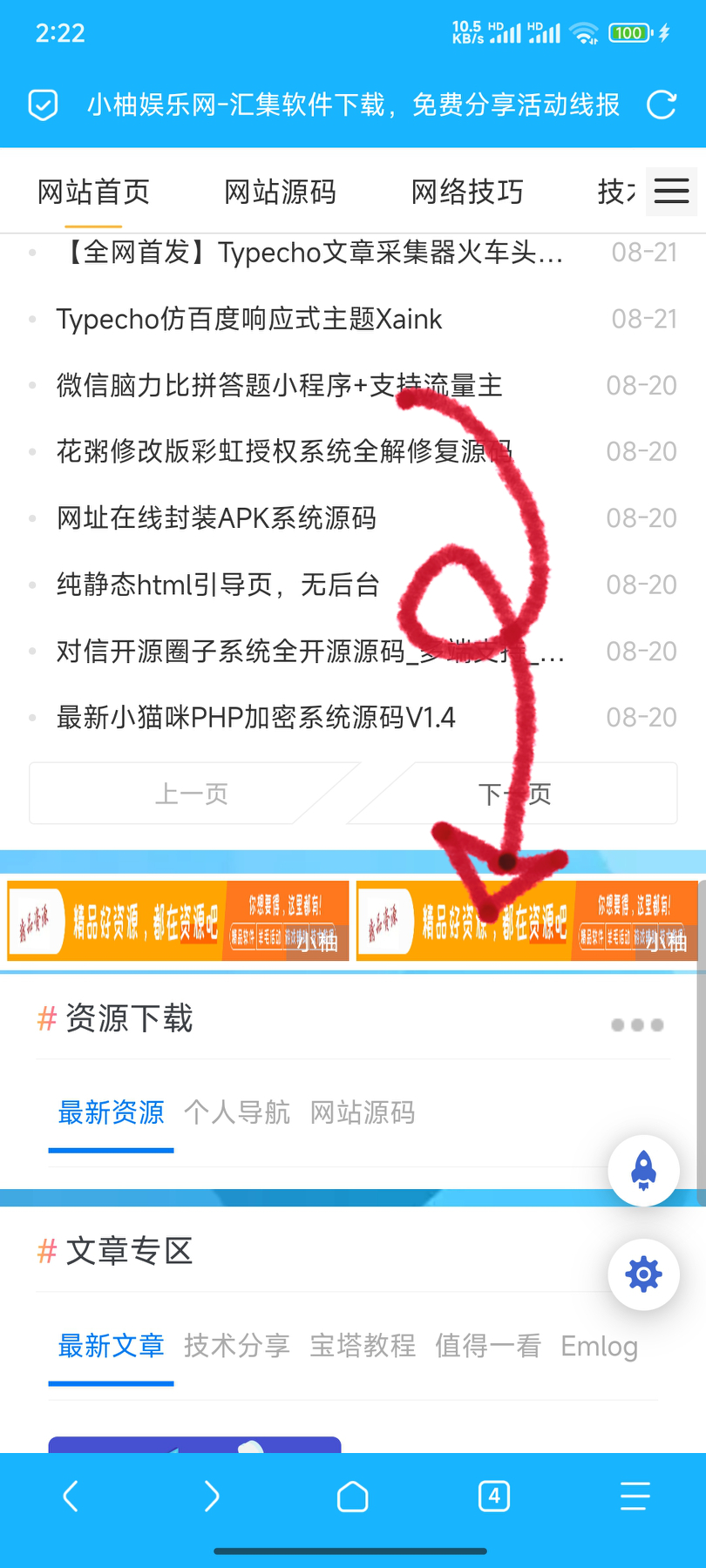Screen dimensions: 706x1568
Task: Go to previous page with 上一页
Action: pos(192,794)
